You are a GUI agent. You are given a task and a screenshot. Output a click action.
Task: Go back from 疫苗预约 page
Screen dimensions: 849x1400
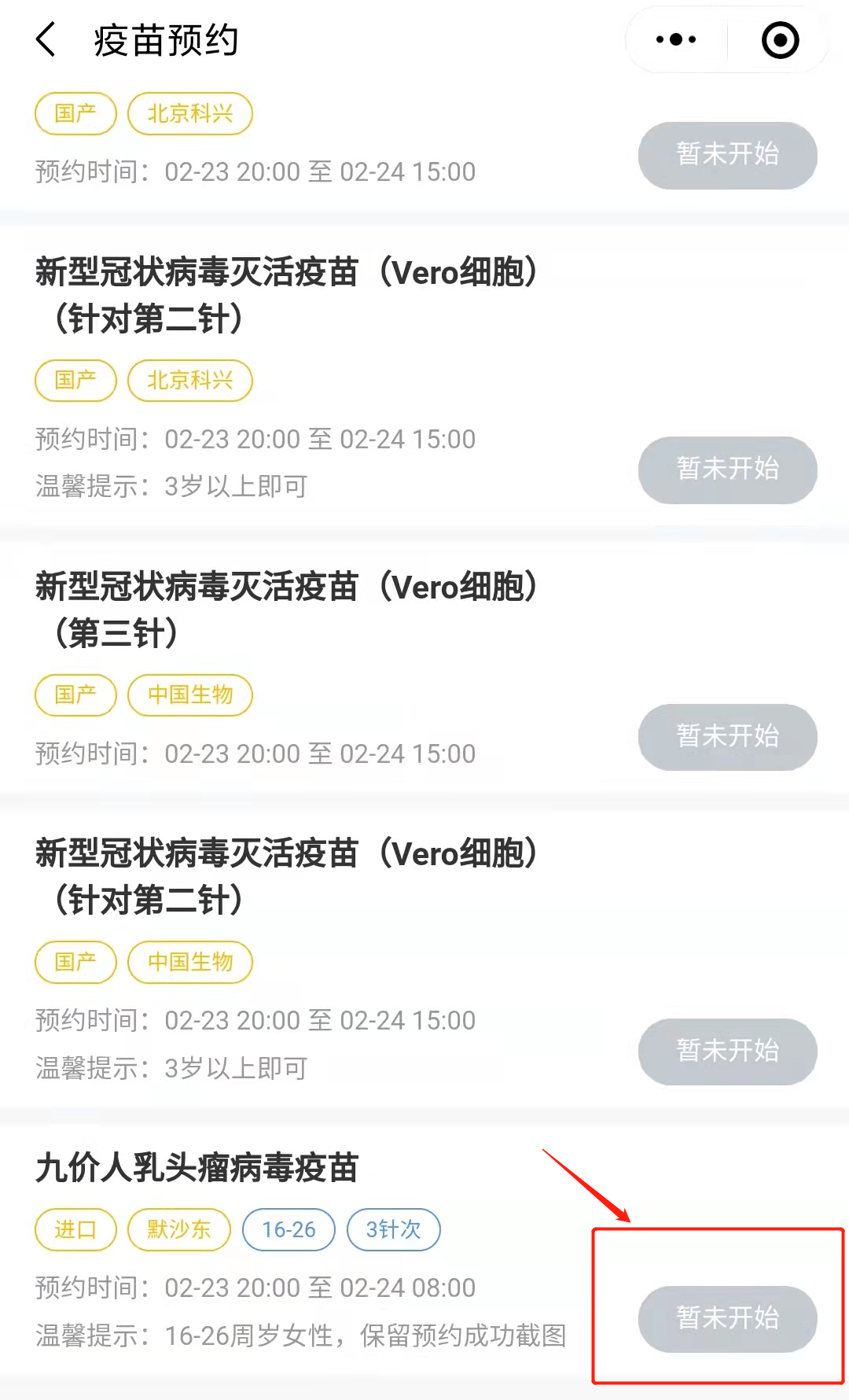pyautogui.click(x=46, y=39)
